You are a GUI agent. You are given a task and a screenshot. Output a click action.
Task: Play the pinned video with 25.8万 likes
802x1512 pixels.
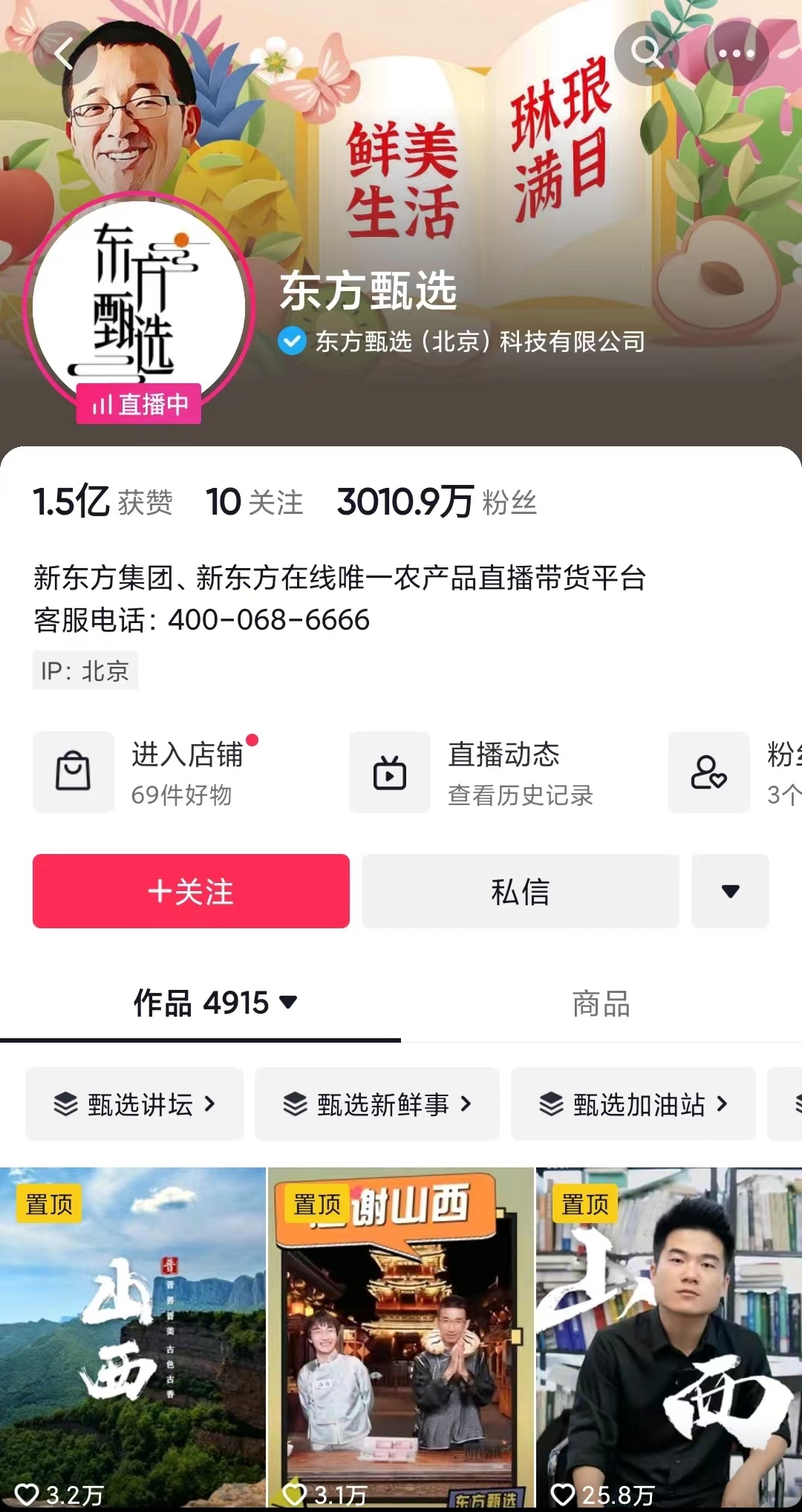pos(668,1337)
